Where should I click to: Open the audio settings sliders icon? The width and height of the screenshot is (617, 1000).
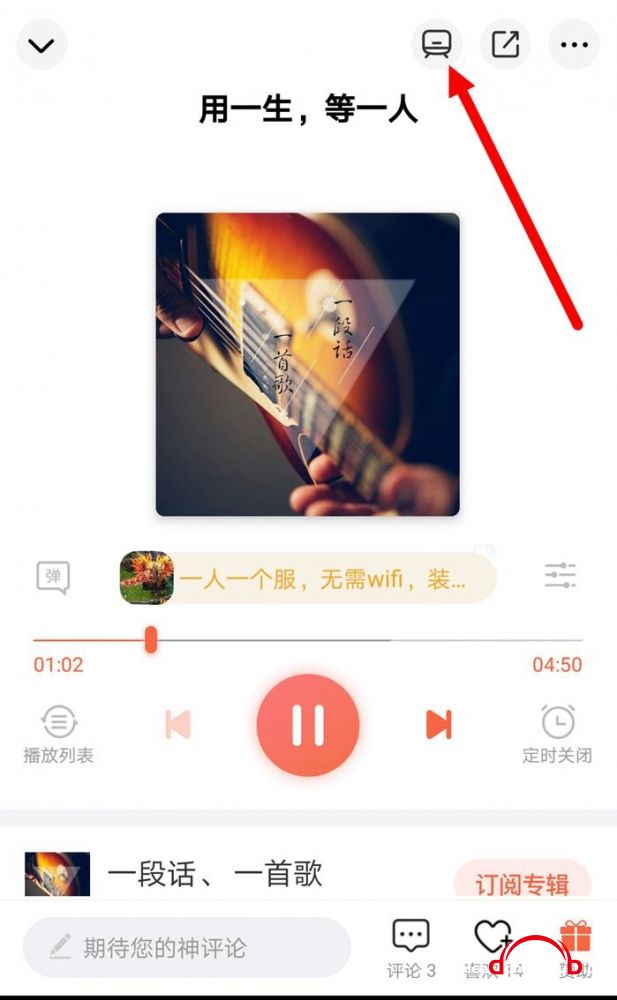pyautogui.click(x=560, y=576)
